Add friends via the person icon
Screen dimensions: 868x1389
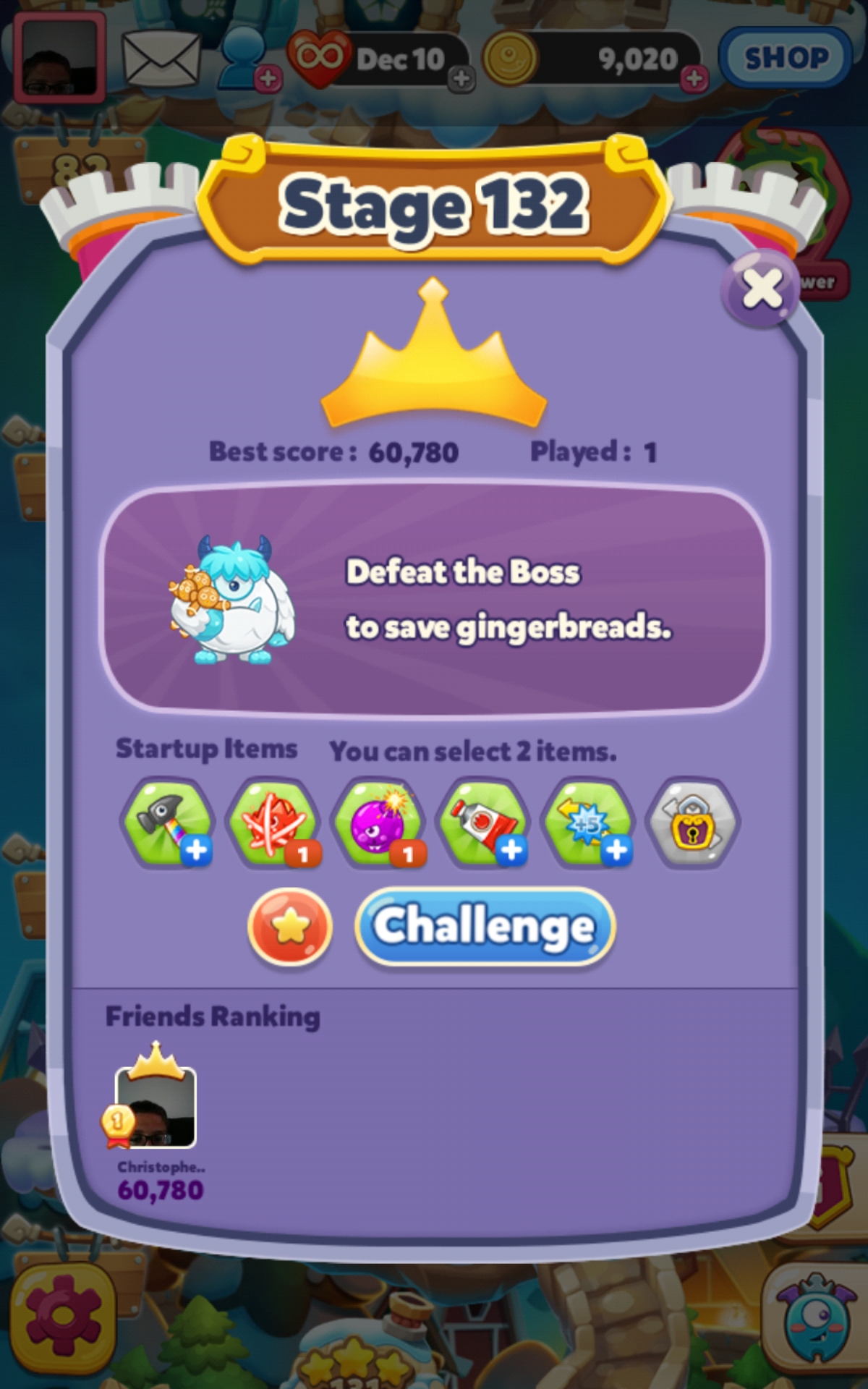246,59
